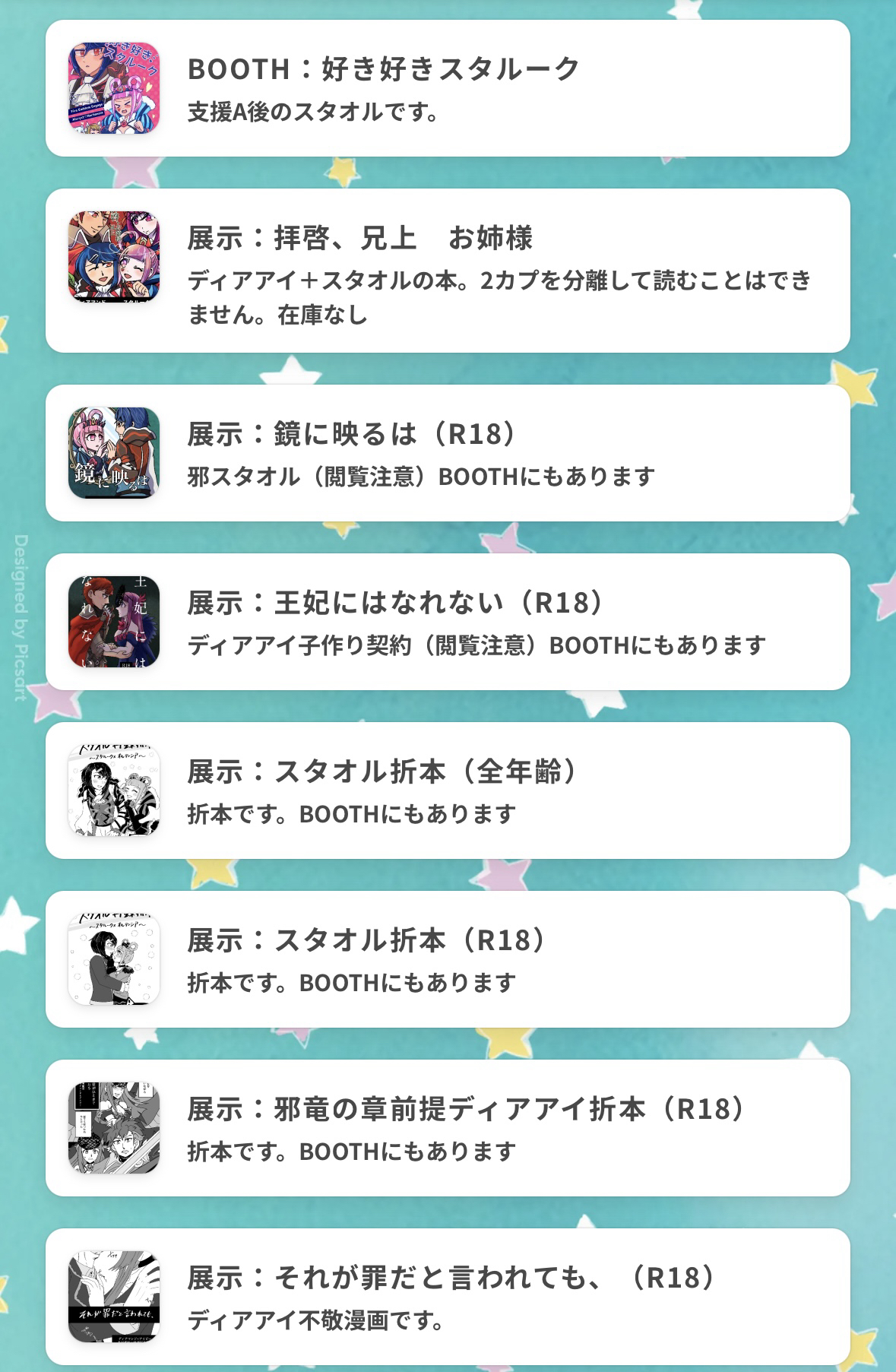Open the 拝啓、兄上 お姉様 card
Image resolution: width=896 pixels, height=1372 pixels.
point(447,271)
